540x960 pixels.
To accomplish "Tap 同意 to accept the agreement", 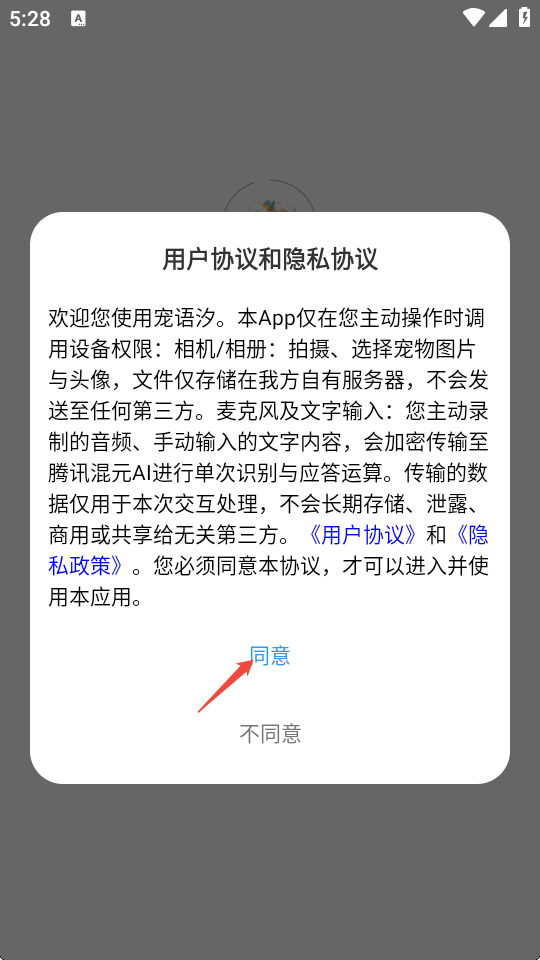I will tap(269, 656).
